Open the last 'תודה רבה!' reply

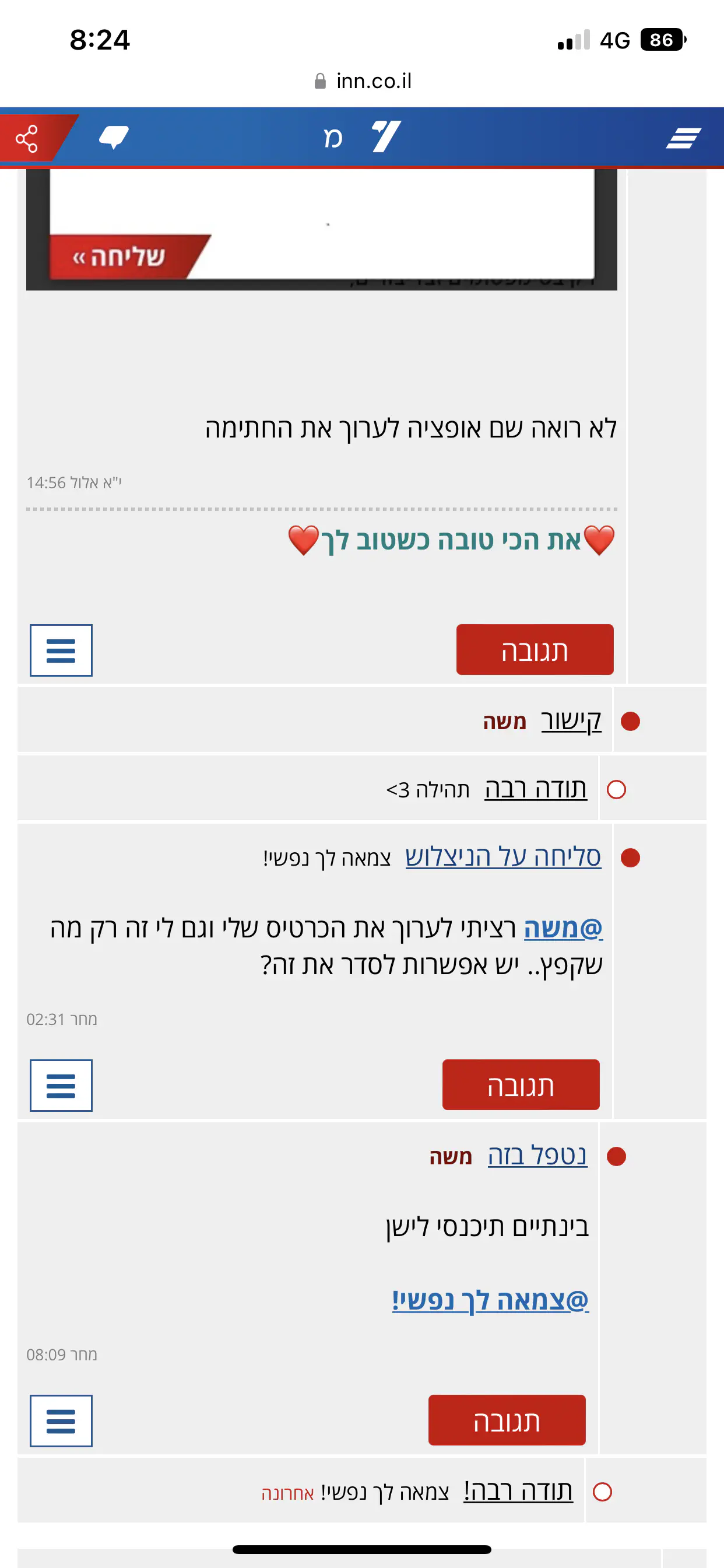click(518, 1490)
